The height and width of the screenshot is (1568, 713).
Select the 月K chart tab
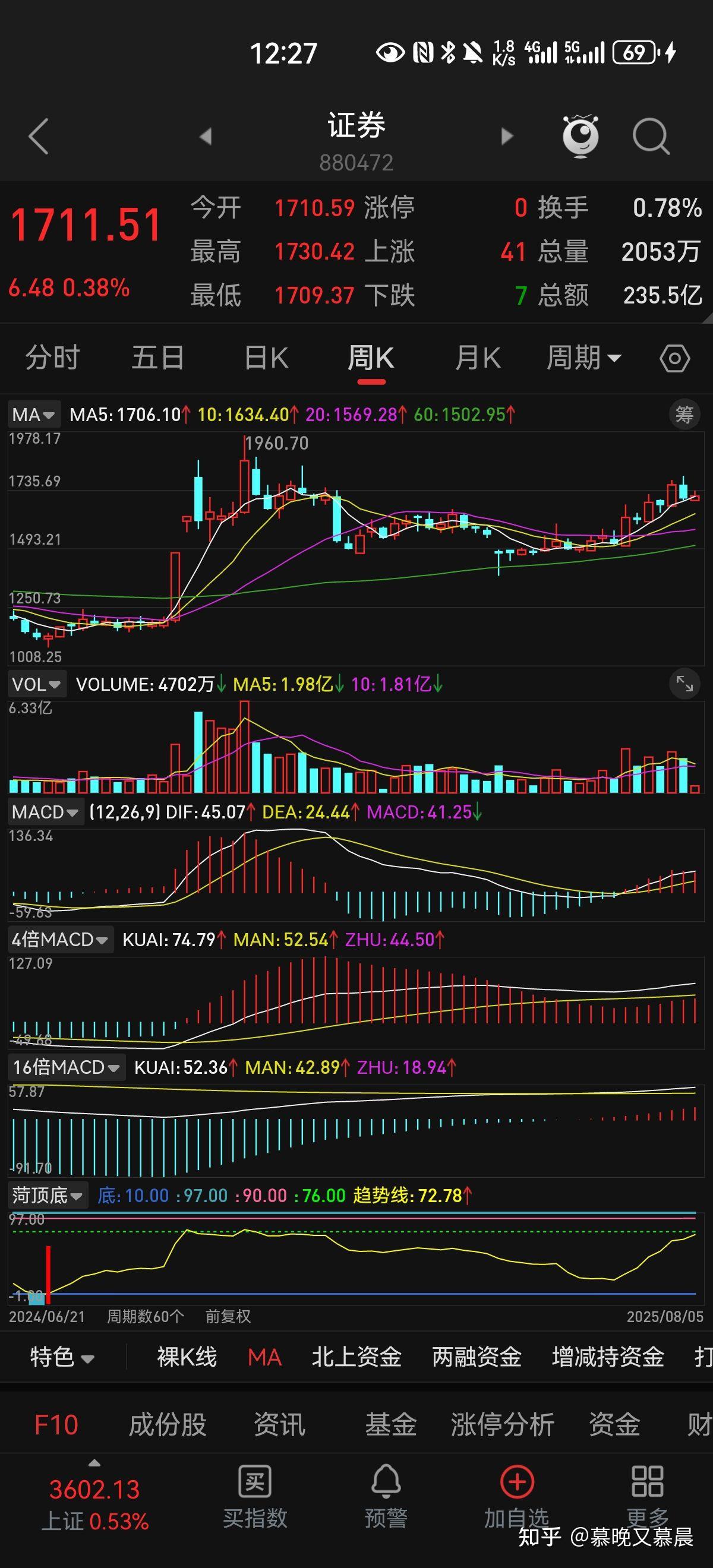[478, 358]
